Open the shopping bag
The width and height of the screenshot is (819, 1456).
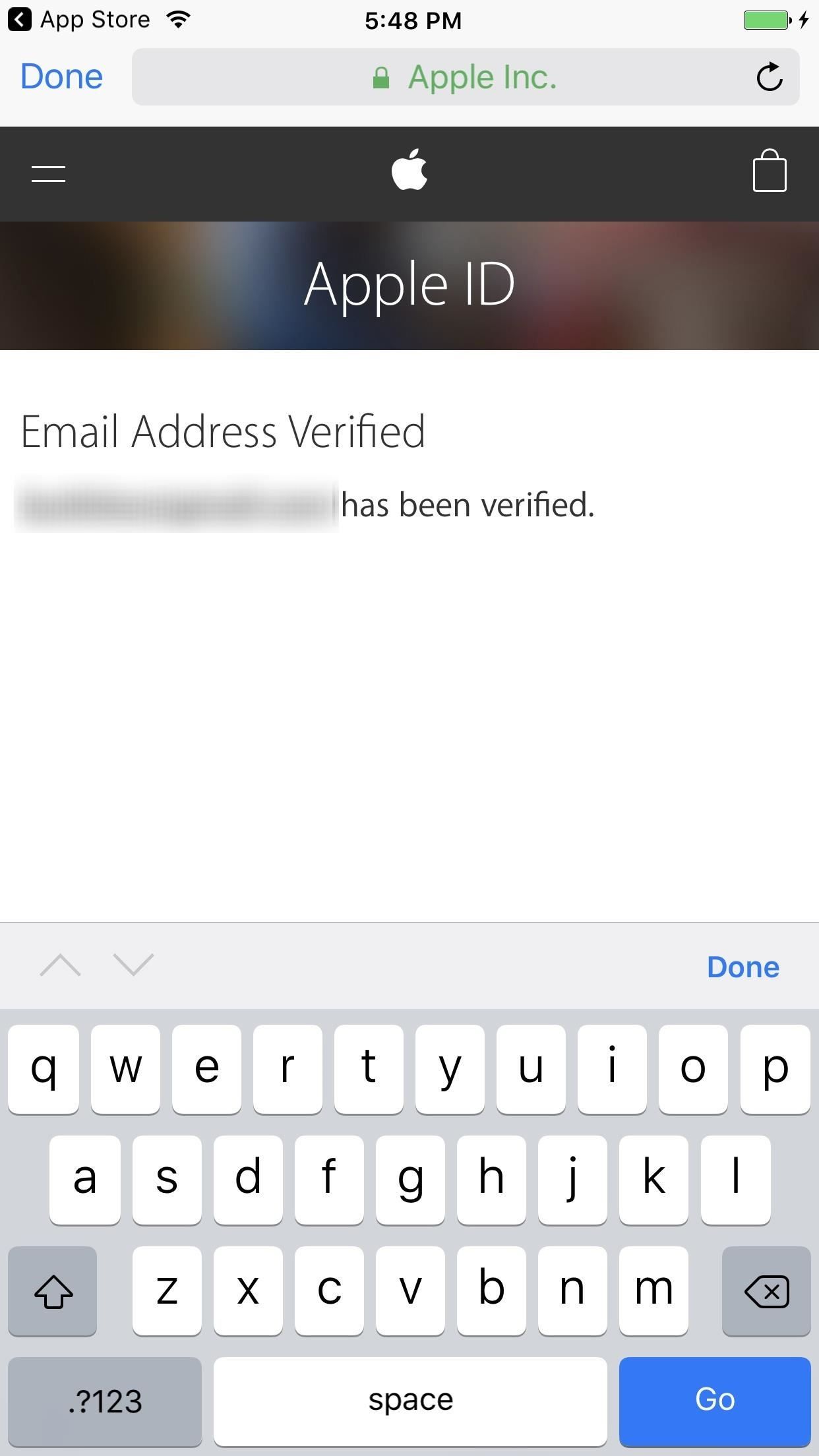coord(770,171)
